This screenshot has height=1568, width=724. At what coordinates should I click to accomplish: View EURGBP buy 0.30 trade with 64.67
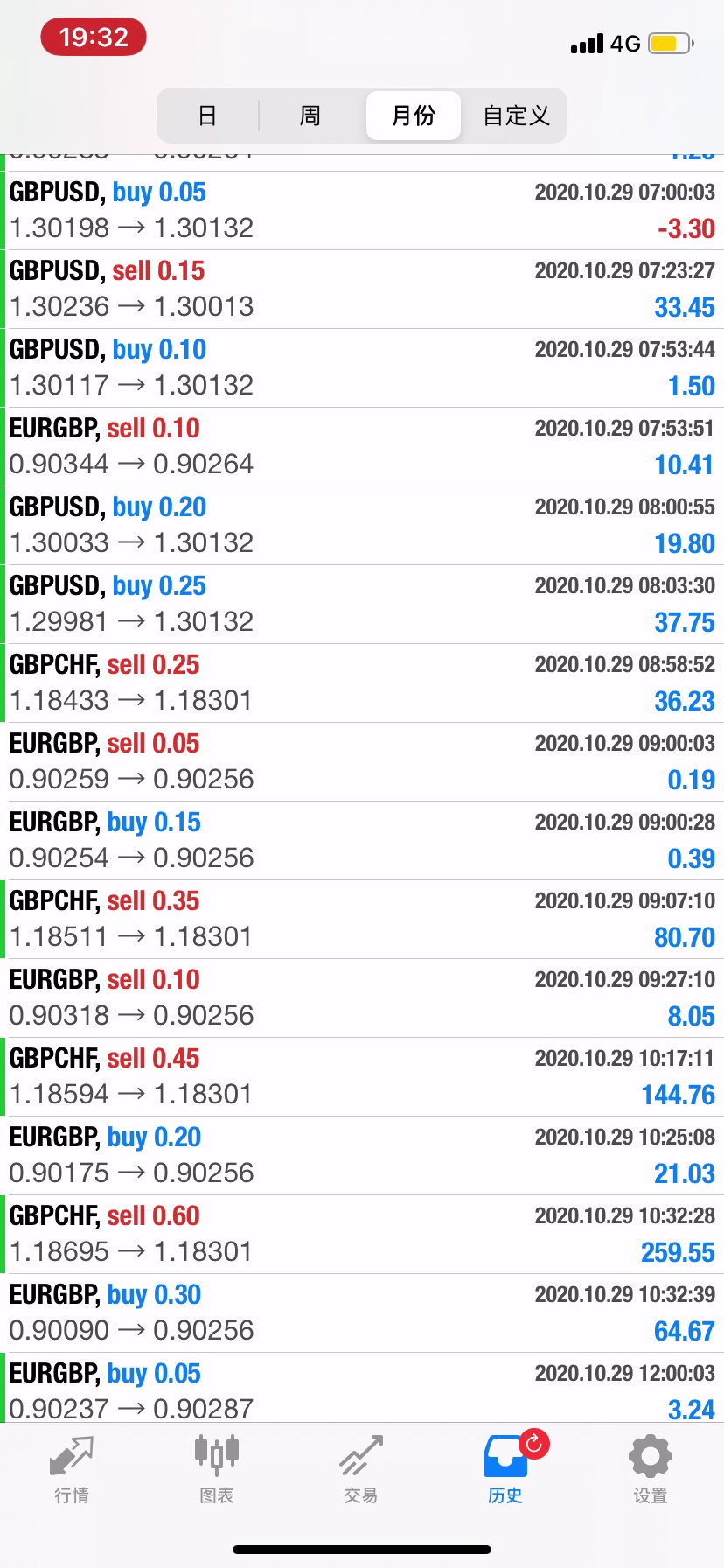pyautogui.click(x=362, y=1313)
